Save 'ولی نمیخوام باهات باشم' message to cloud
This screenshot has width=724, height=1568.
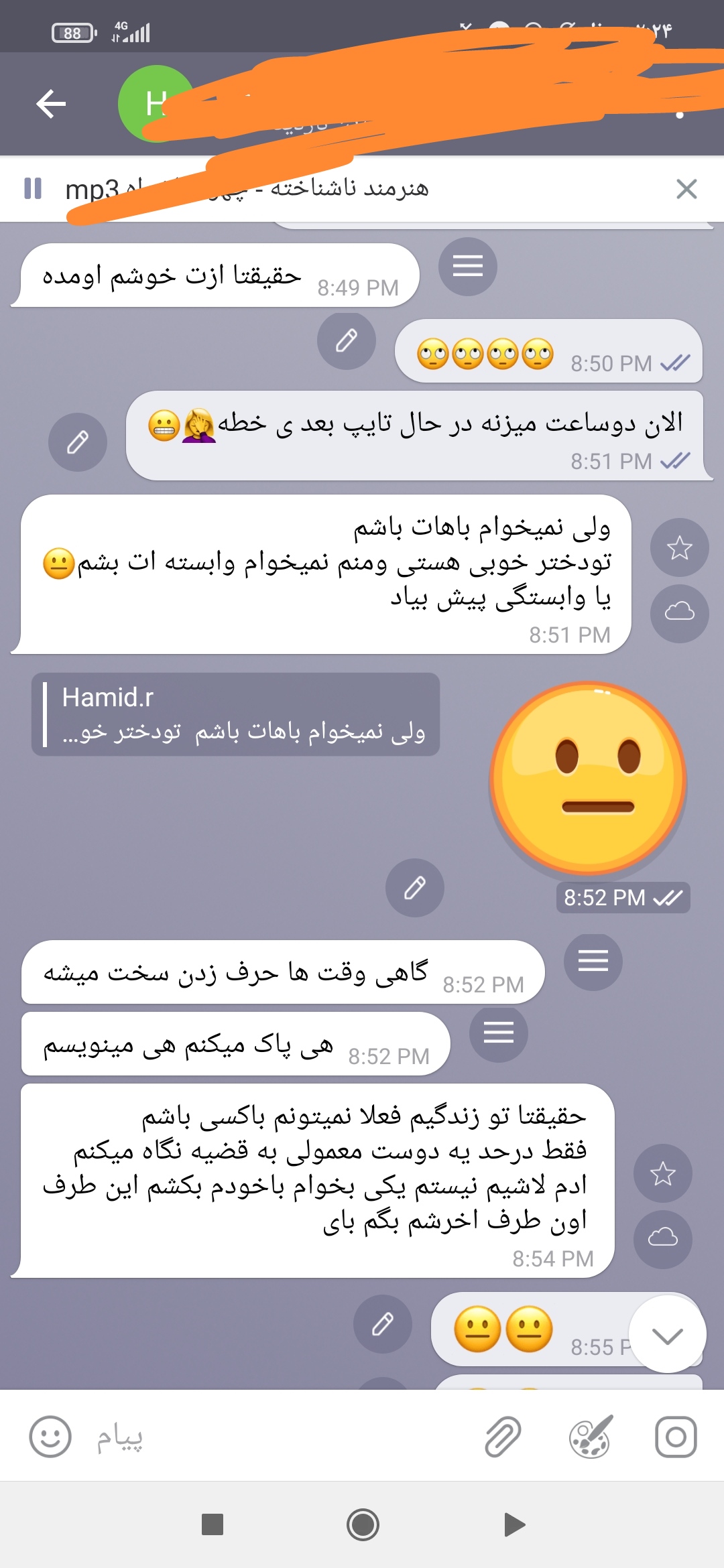(679, 612)
